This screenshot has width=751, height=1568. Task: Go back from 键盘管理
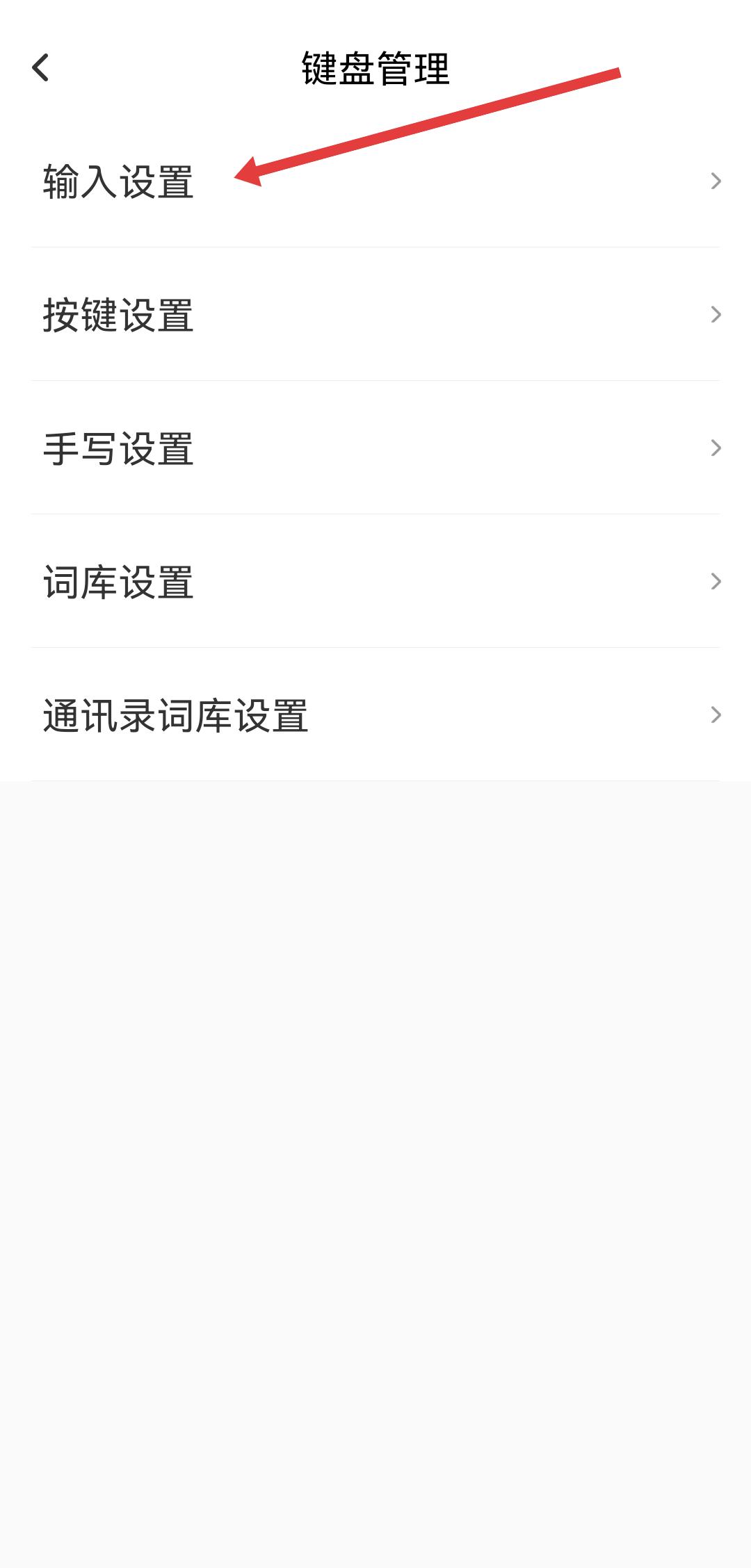coord(41,68)
